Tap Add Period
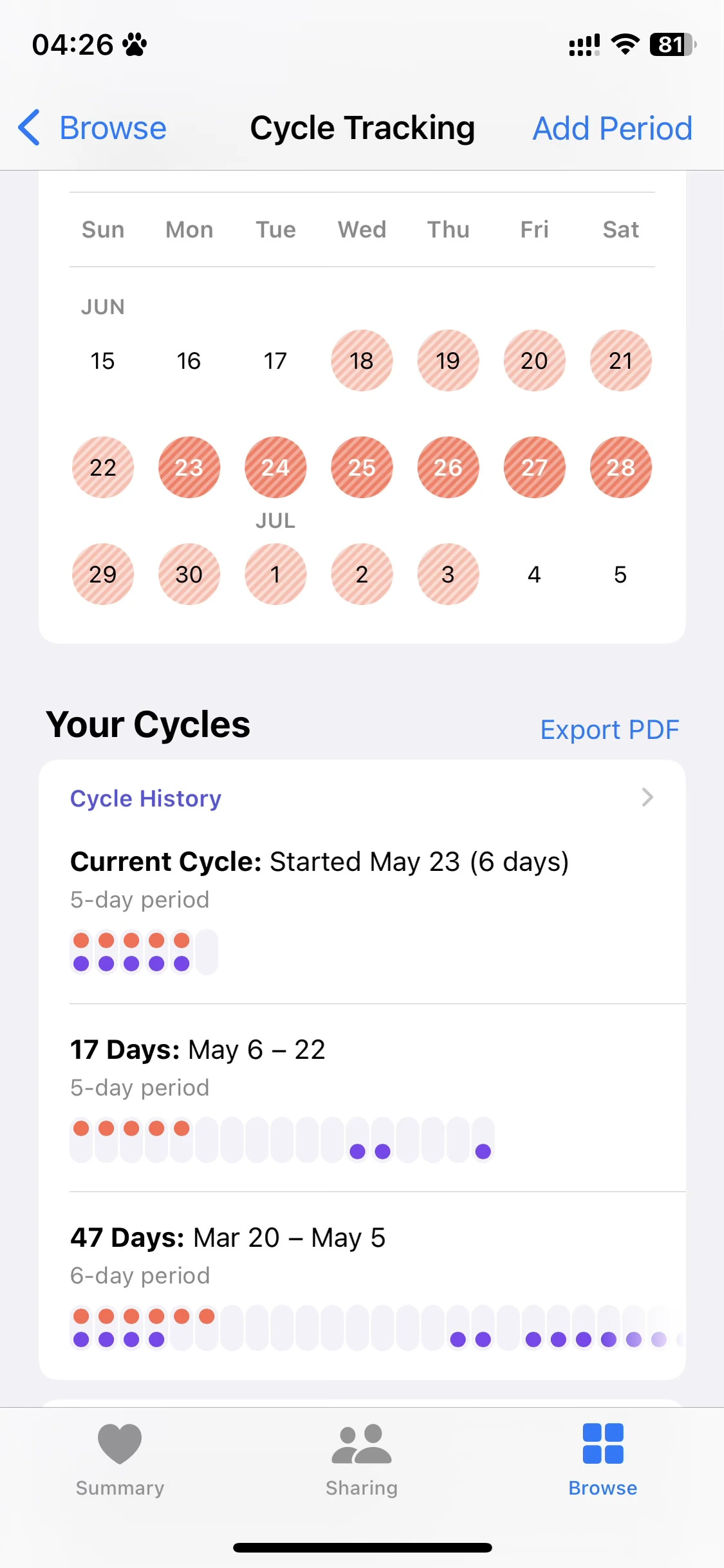Image resolution: width=724 pixels, height=1568 pixels. [x=612, y=128]
